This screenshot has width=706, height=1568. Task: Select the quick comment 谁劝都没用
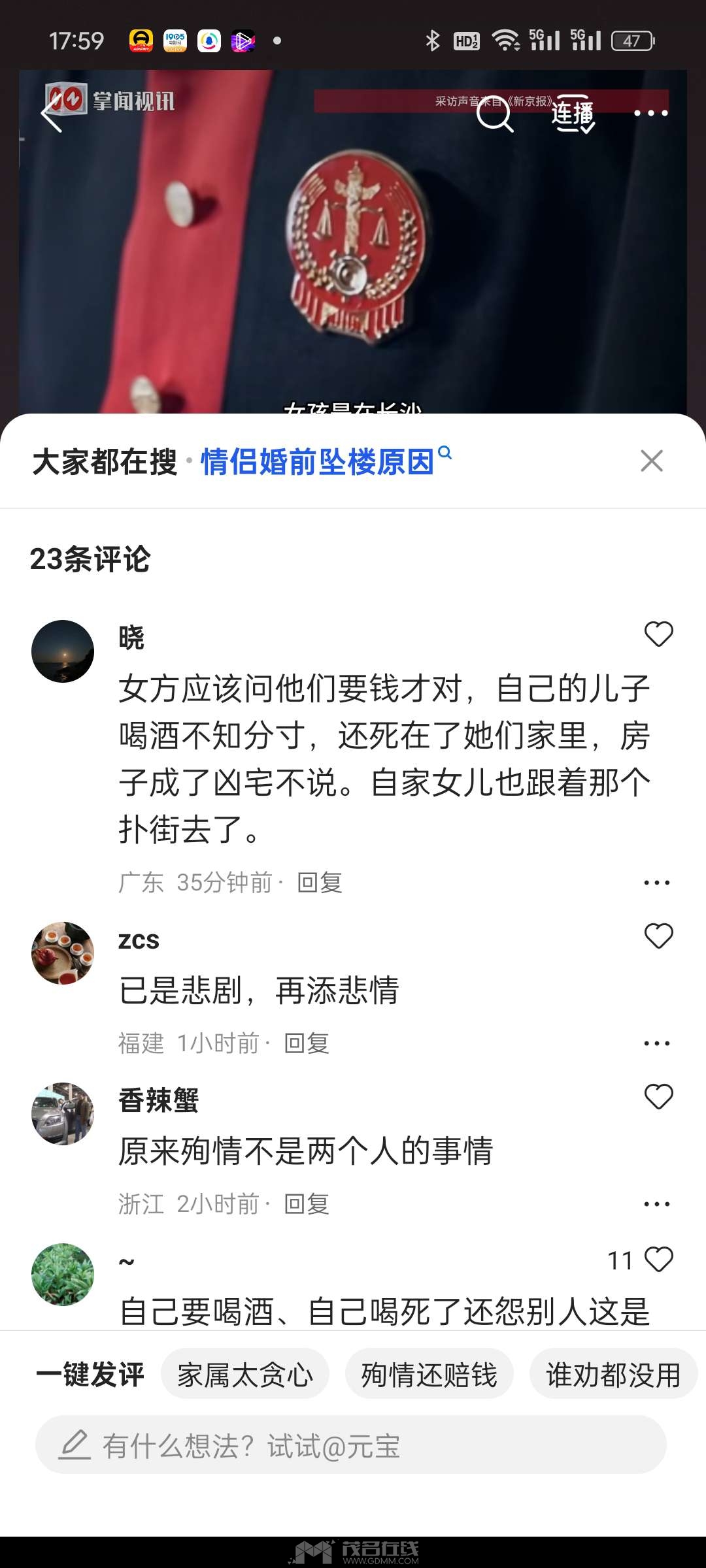pos(613,1375)
